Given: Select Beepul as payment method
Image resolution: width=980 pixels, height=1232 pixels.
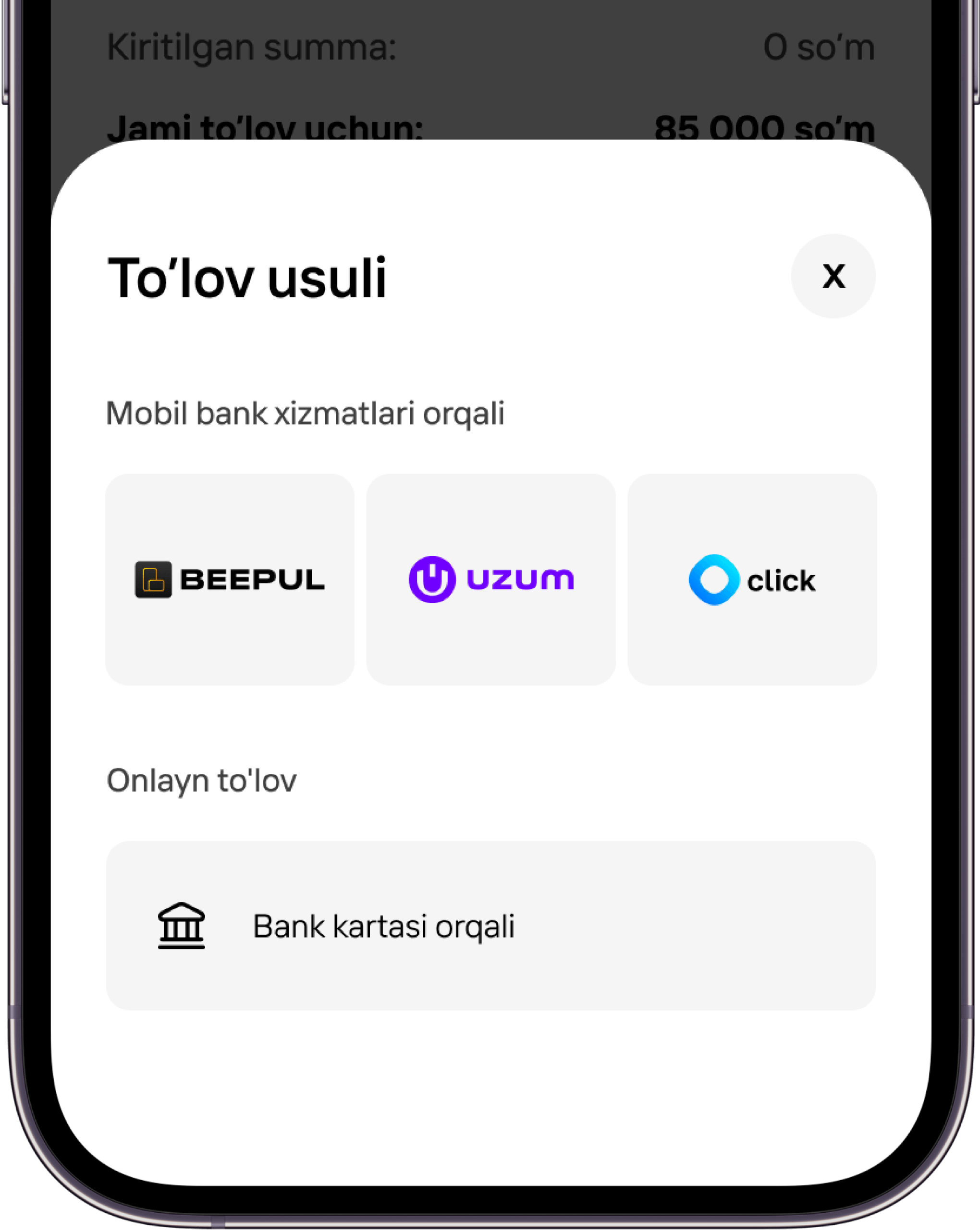Looking at the screenshot, I should (230, 579).
